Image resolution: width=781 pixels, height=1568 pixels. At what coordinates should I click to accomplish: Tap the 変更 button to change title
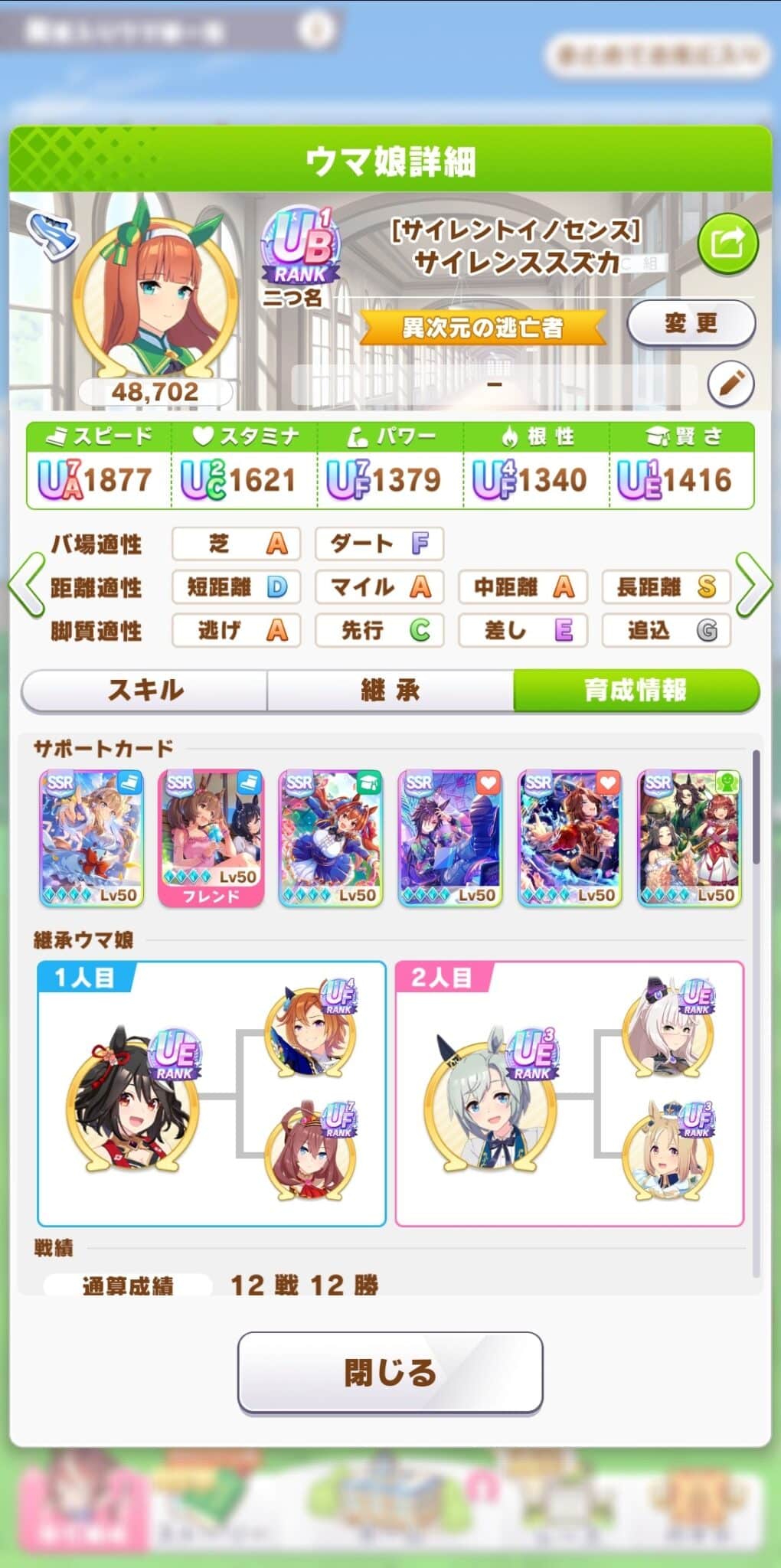click(x=691, y=323)
